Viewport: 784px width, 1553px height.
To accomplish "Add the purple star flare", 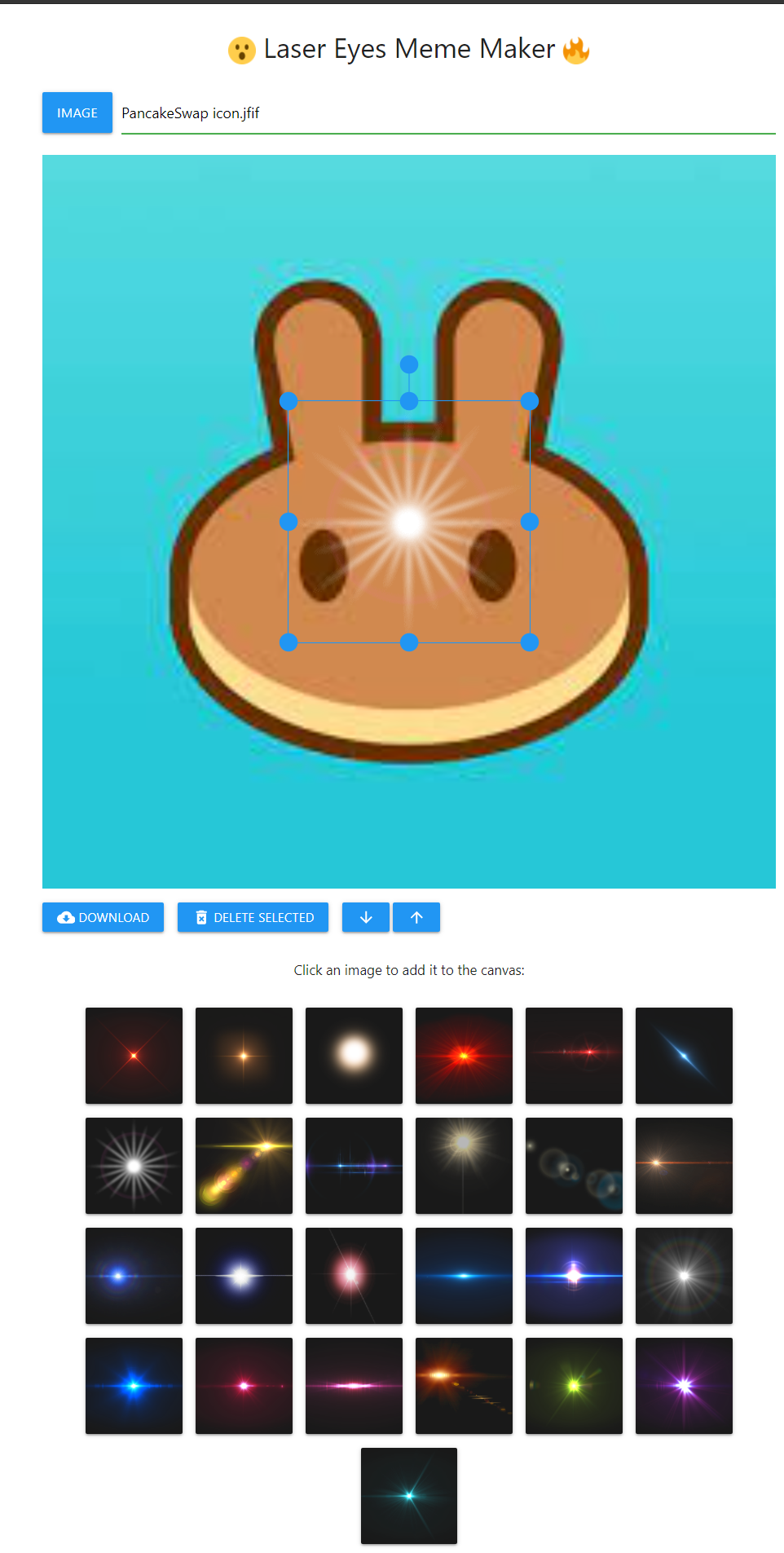I will 684,1386.
